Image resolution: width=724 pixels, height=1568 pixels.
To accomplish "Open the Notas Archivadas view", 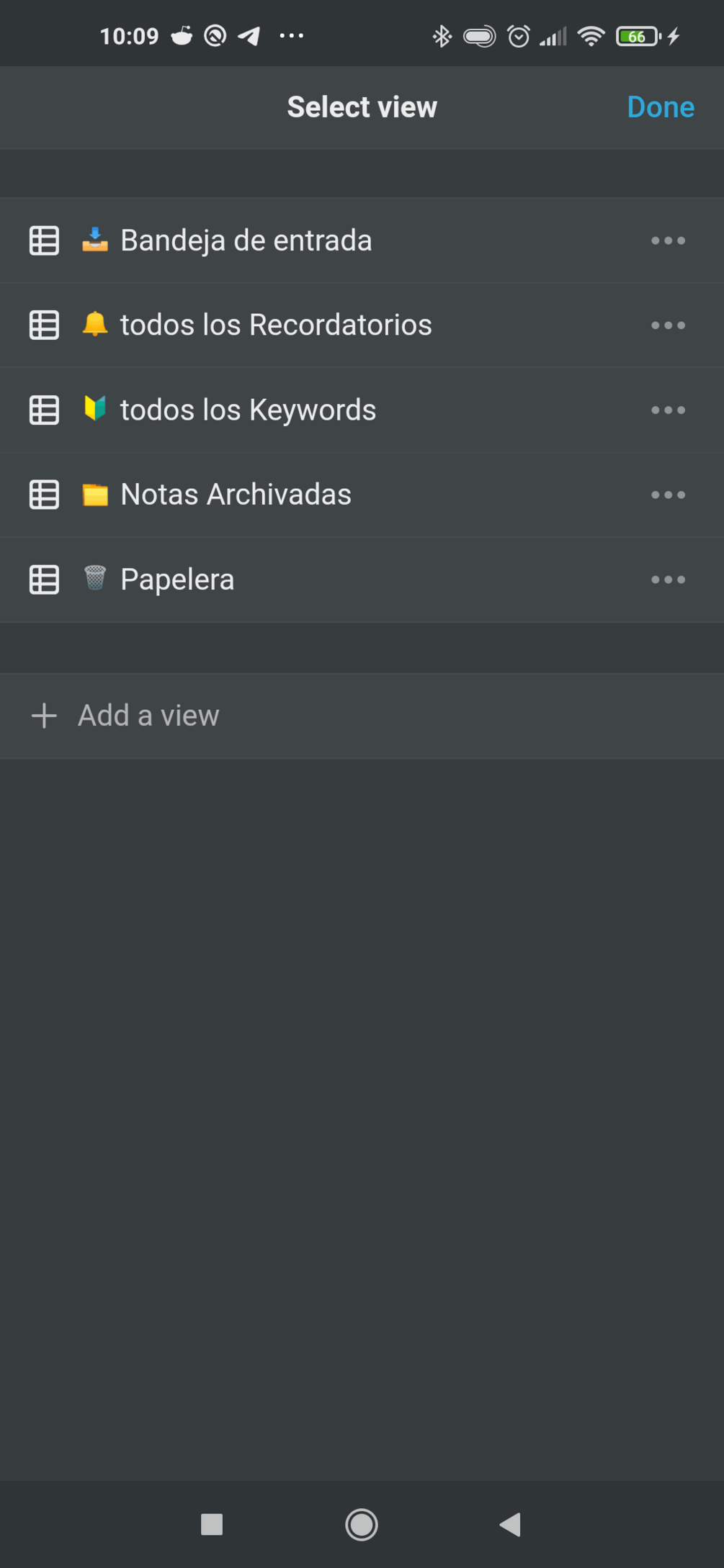I will pyautogui.click(x=235, y=495).
